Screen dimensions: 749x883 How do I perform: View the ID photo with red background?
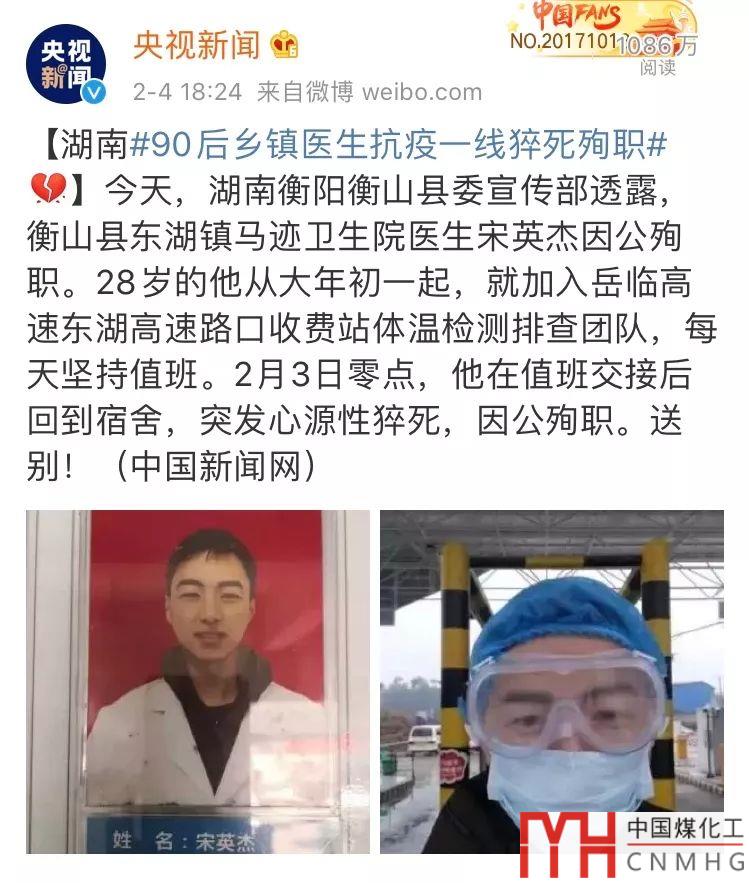click(198, 680)
